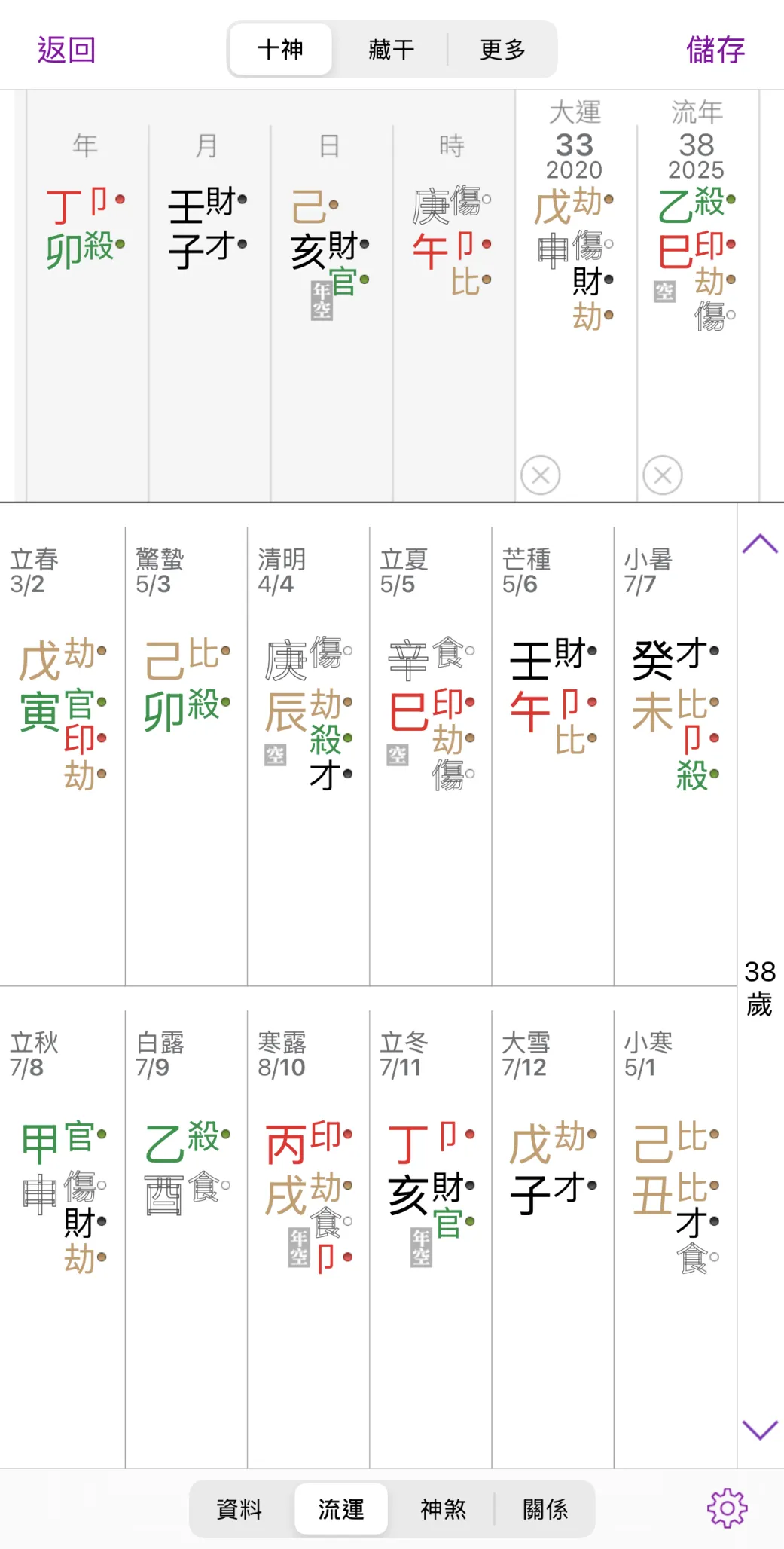The height and width of the screenshot is (1549, 784).
Task: Show the 關係 tab
Action: (x=545, y=1509)
